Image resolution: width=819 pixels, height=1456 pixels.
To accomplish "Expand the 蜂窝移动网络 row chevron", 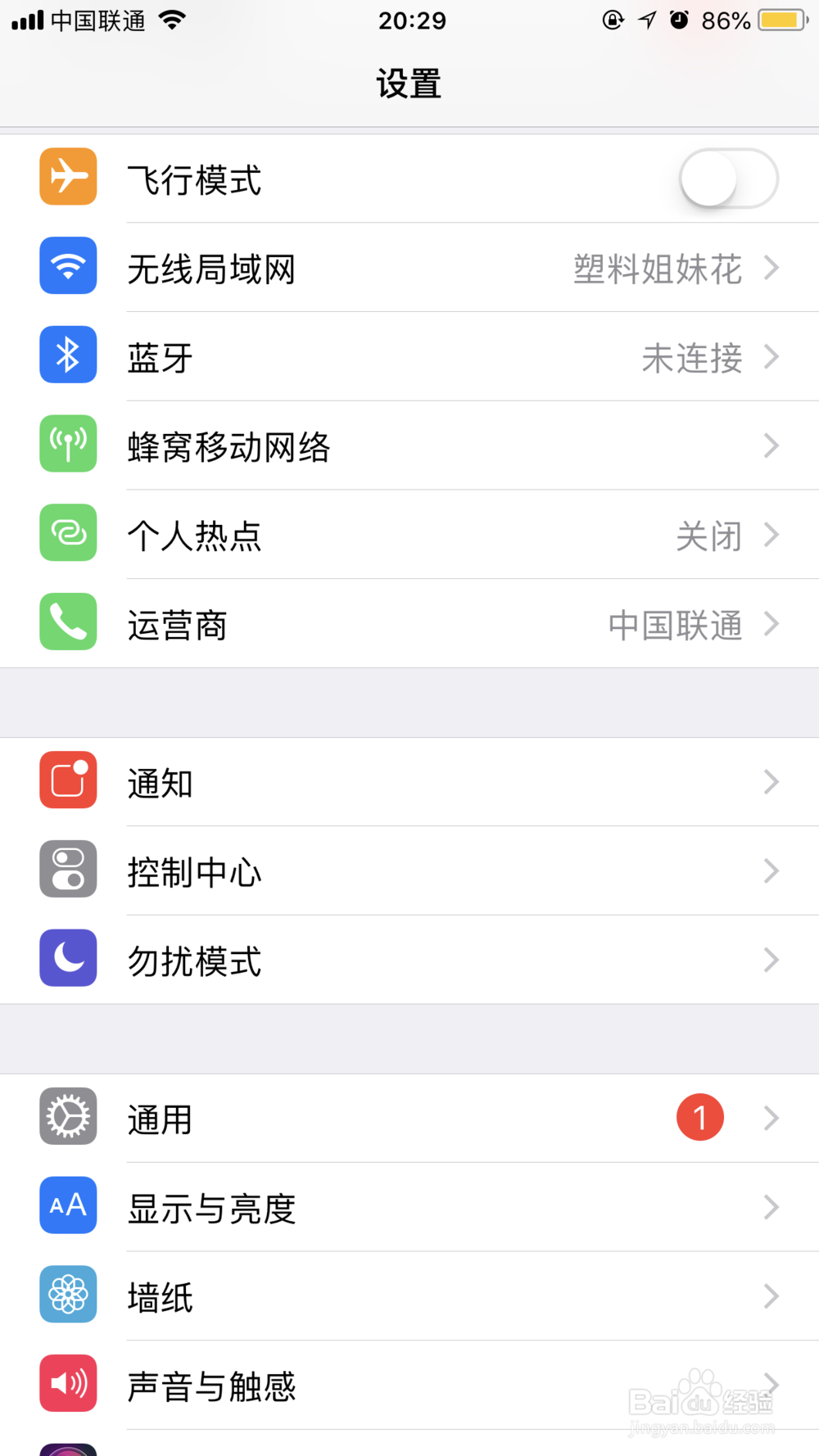I will (771, 445).
